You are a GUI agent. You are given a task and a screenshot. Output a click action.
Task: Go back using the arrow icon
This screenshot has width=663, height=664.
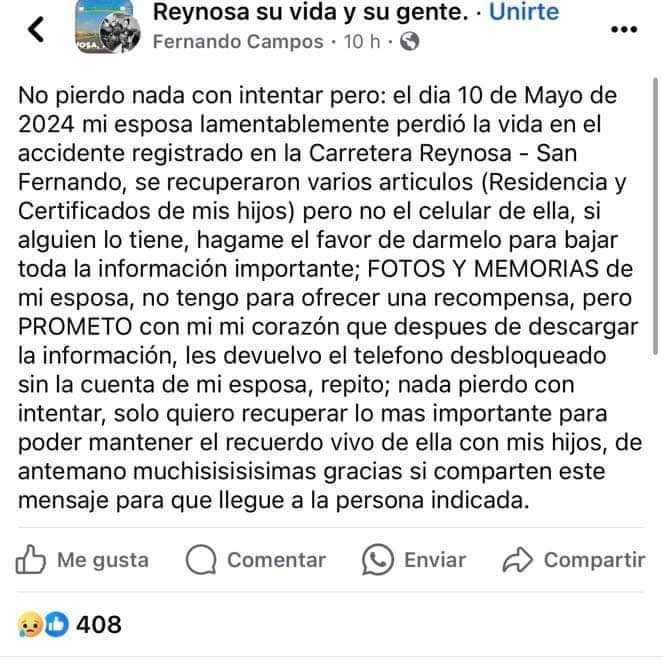[36, 29]
